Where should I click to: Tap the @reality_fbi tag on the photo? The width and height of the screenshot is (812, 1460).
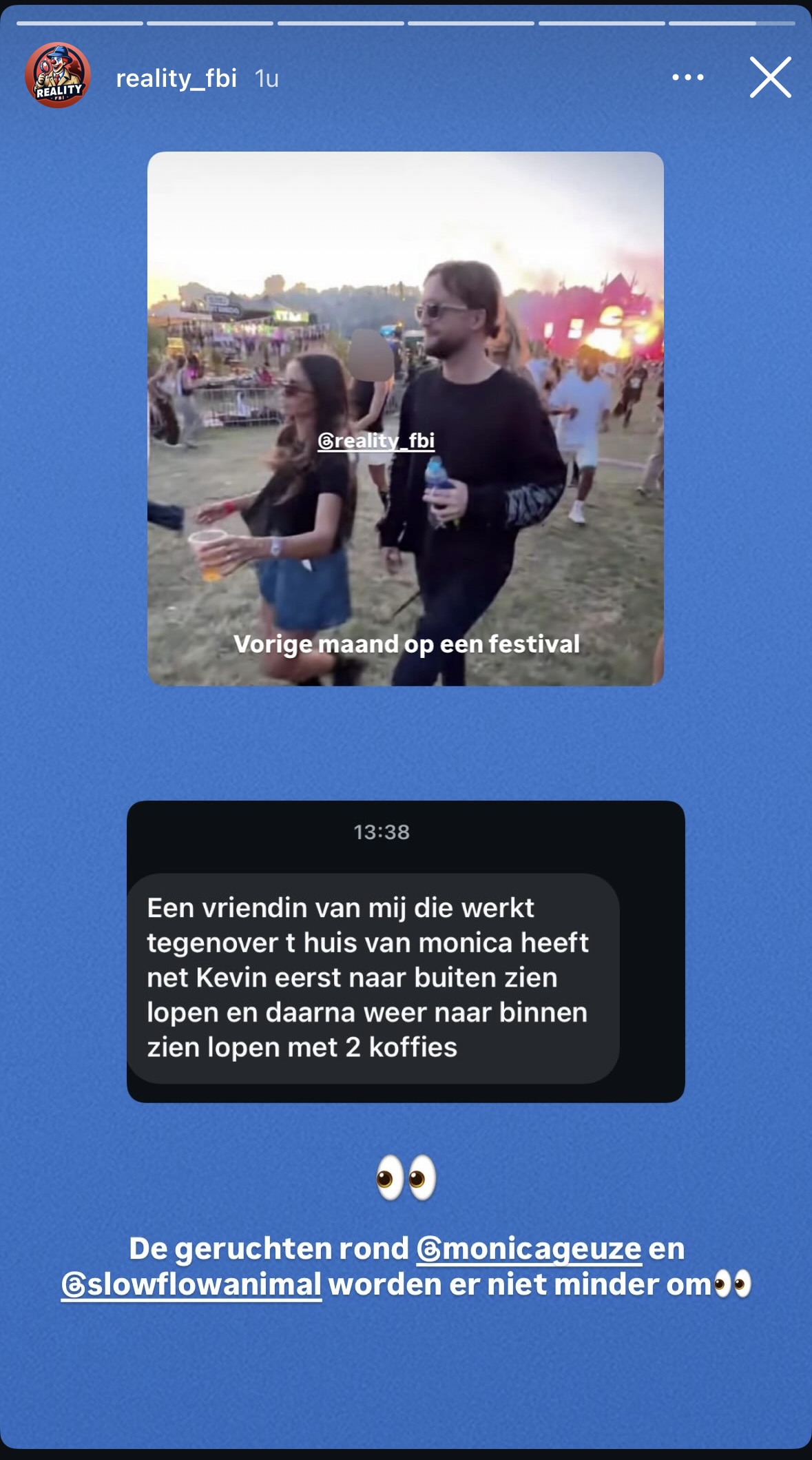click(x=376, y=441)
